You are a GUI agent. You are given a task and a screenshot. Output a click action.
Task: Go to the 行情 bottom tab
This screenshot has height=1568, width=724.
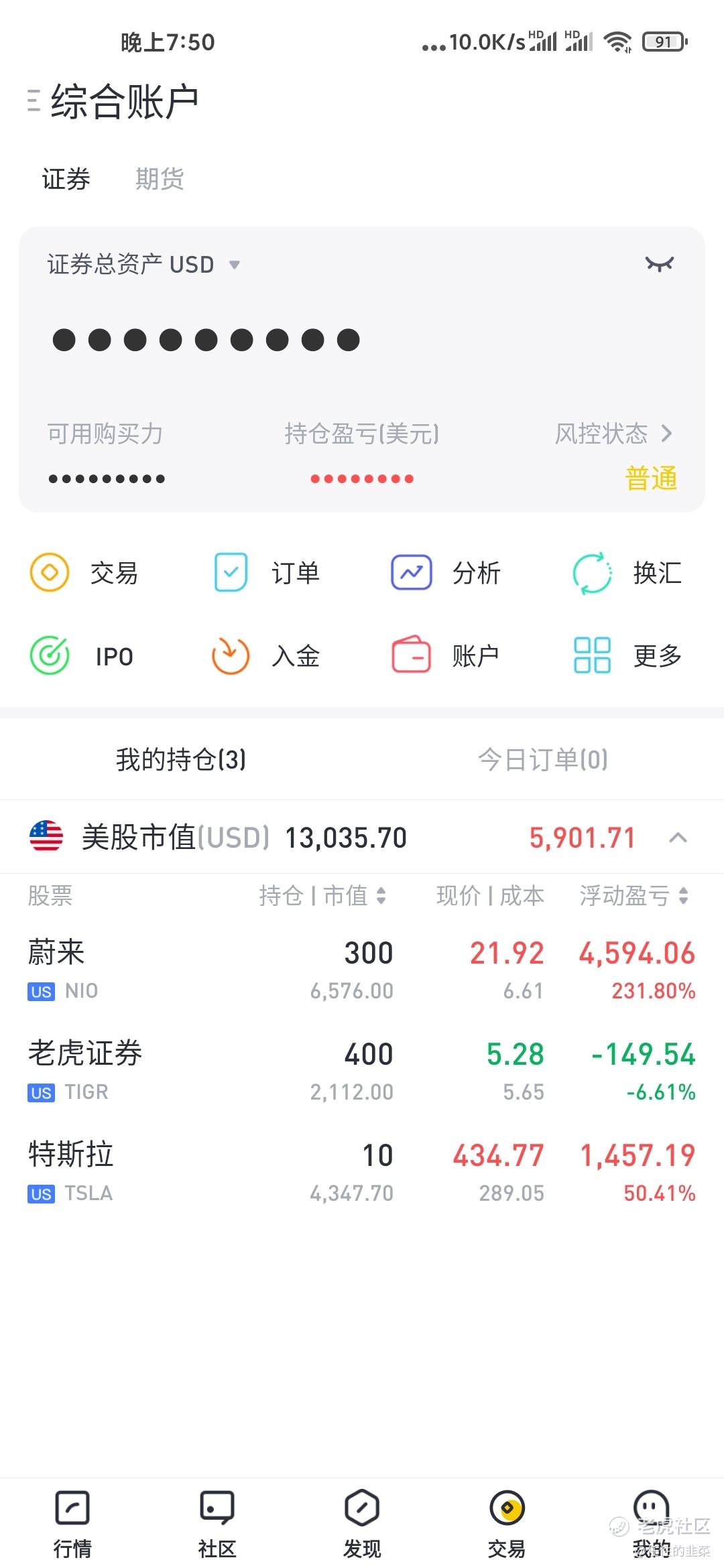coord(72,1526)
